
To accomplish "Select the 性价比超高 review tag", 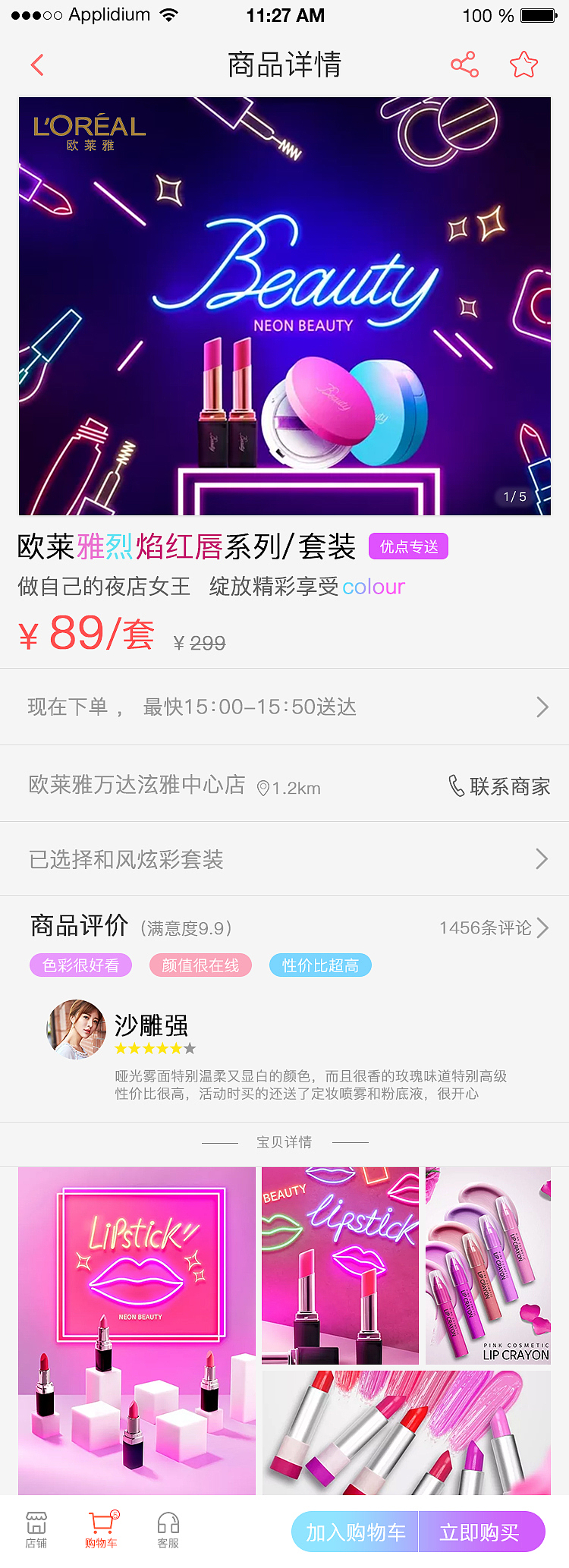I will click(x=320, y=965).
